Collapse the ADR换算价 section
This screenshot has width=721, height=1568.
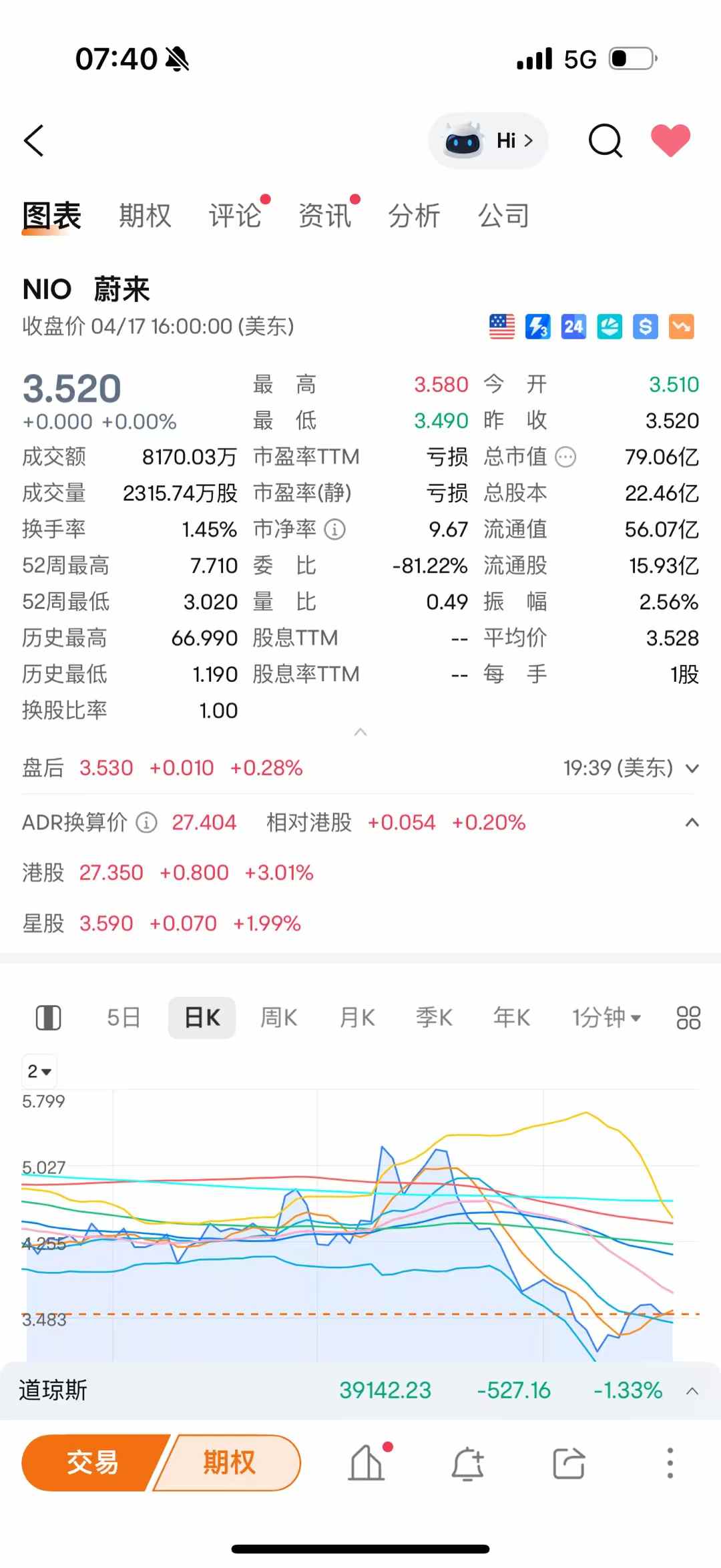692,823
